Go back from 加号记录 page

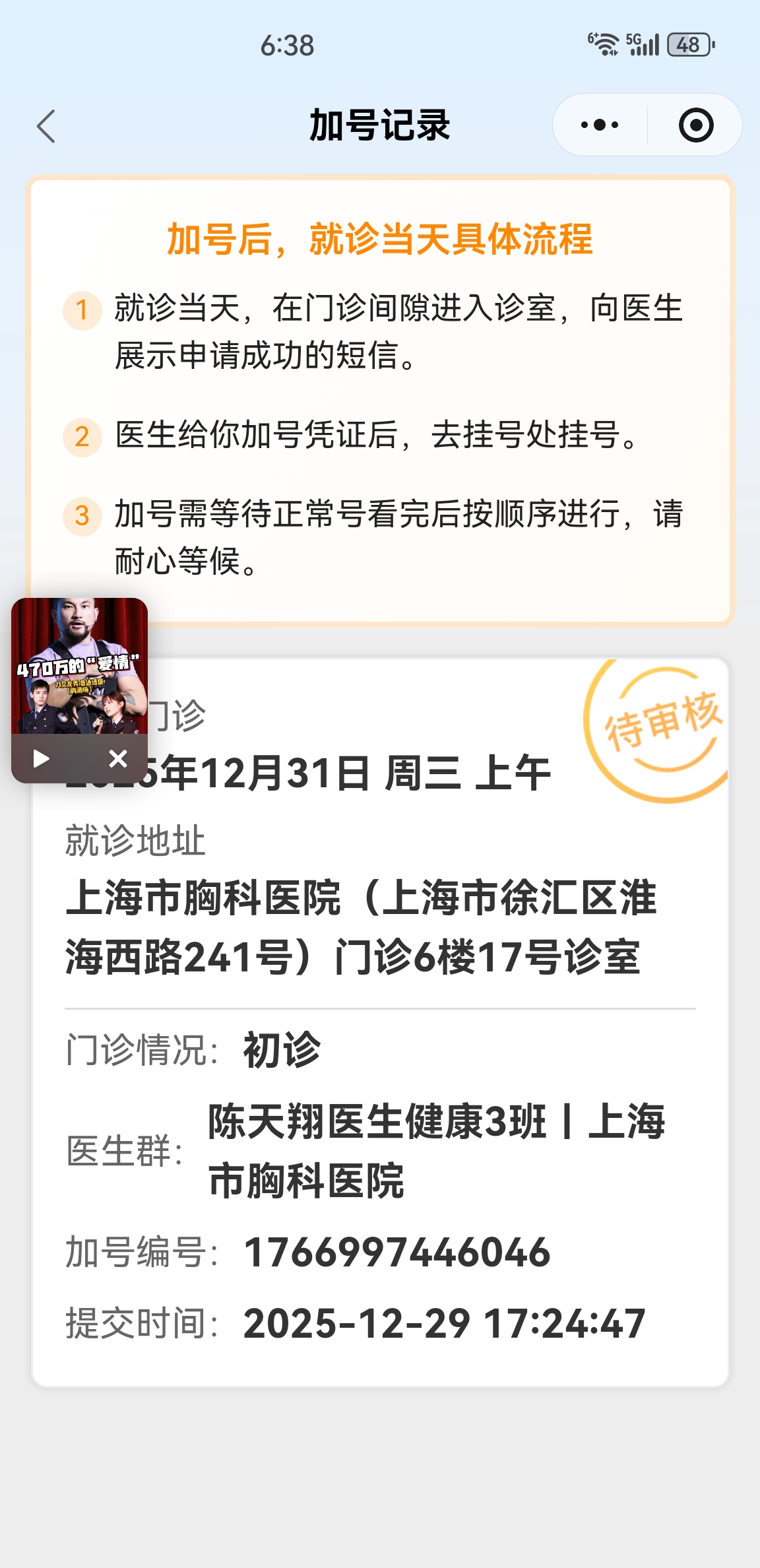46,126
